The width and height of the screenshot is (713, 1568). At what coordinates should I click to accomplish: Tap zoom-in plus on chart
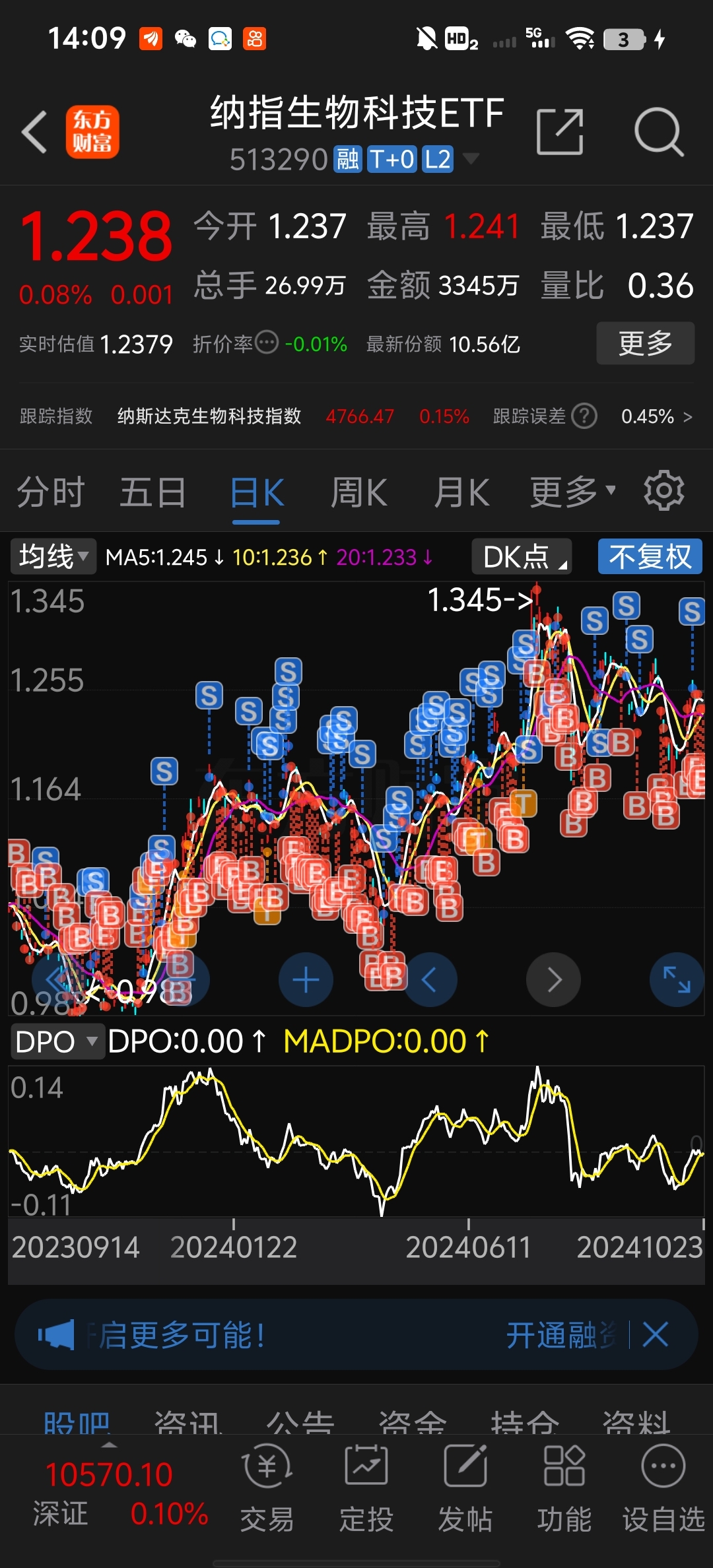pyautogui.click(x=306, y=979)
